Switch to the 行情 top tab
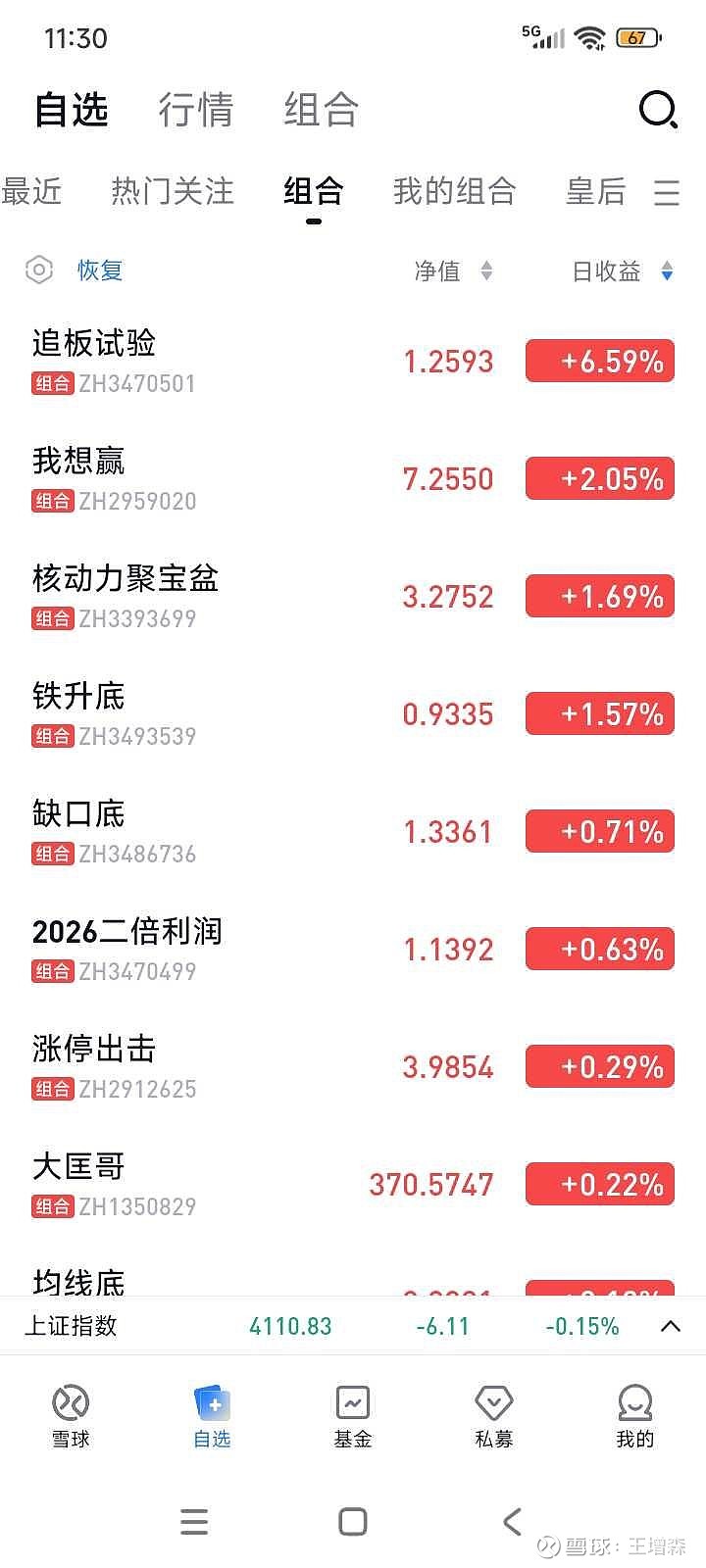 pos(196,110)
